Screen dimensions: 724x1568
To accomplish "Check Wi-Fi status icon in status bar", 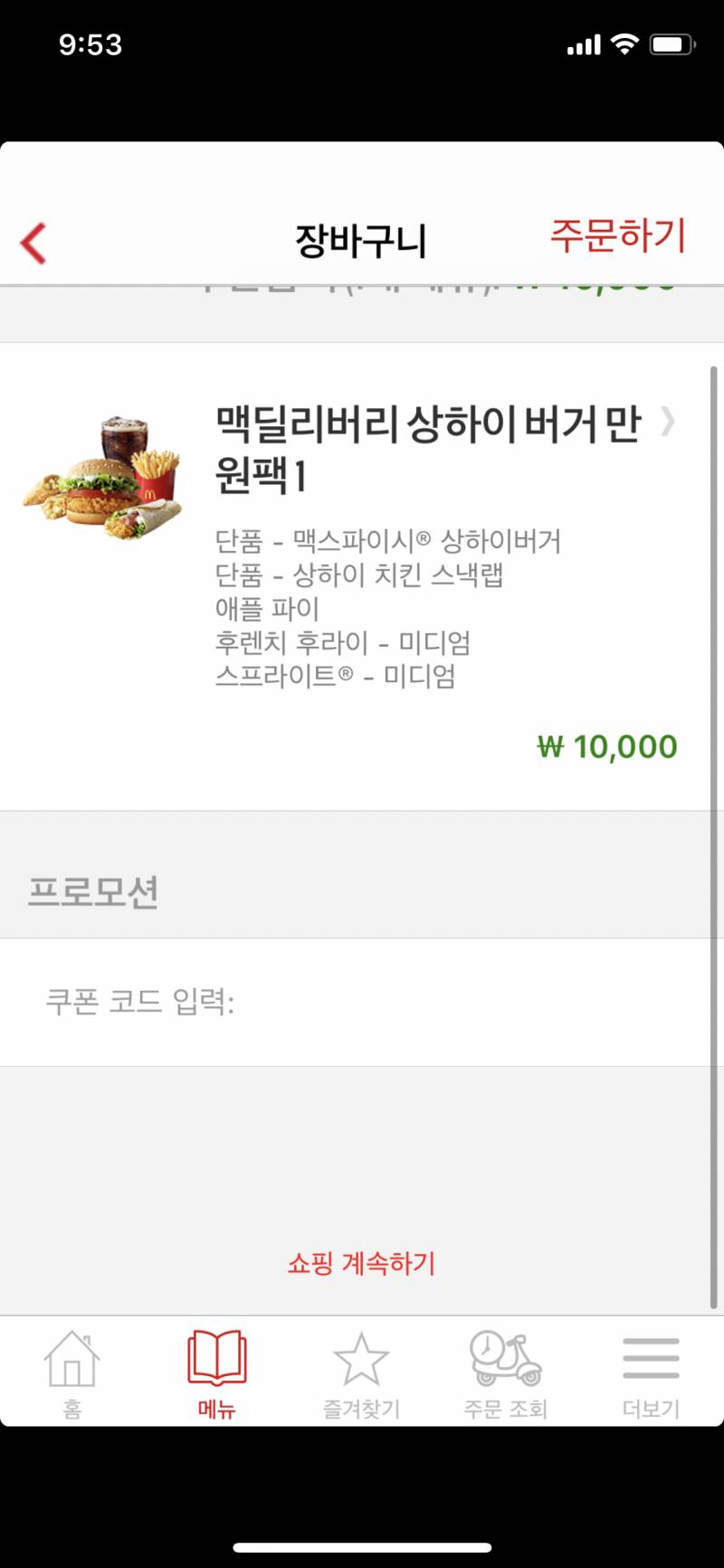I will (x=626, y=43).
